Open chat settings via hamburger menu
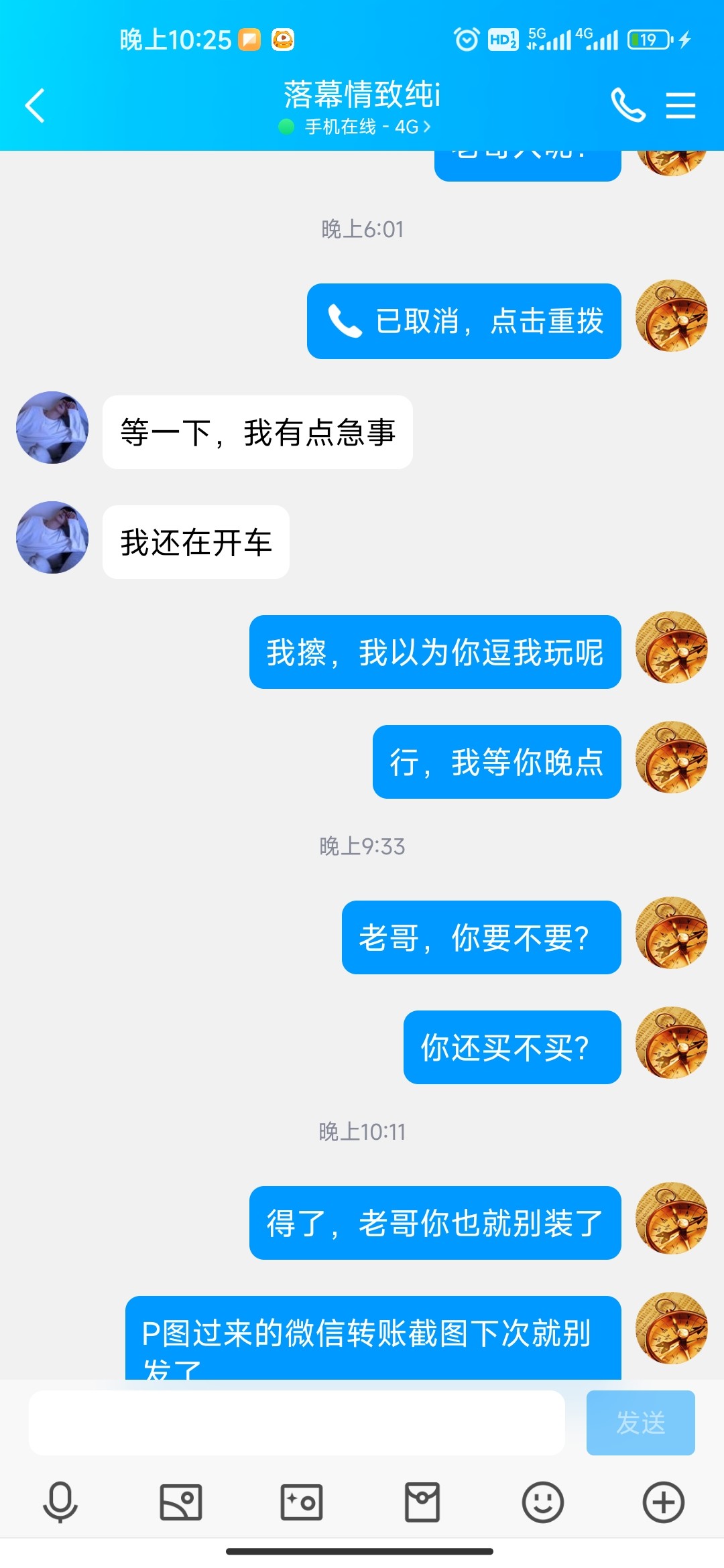Image resolution: width=724 pixels, height=1568 pixels. [x=681, y=105]
